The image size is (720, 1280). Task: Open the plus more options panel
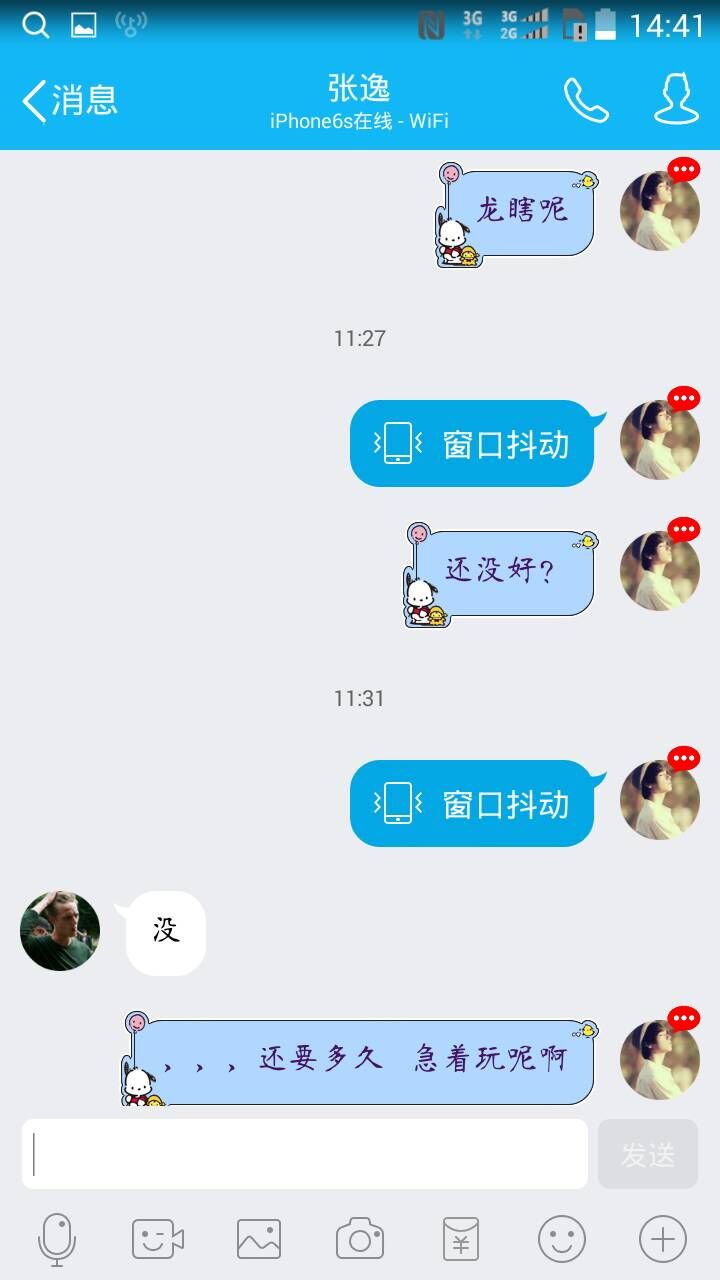point(663,1240)
